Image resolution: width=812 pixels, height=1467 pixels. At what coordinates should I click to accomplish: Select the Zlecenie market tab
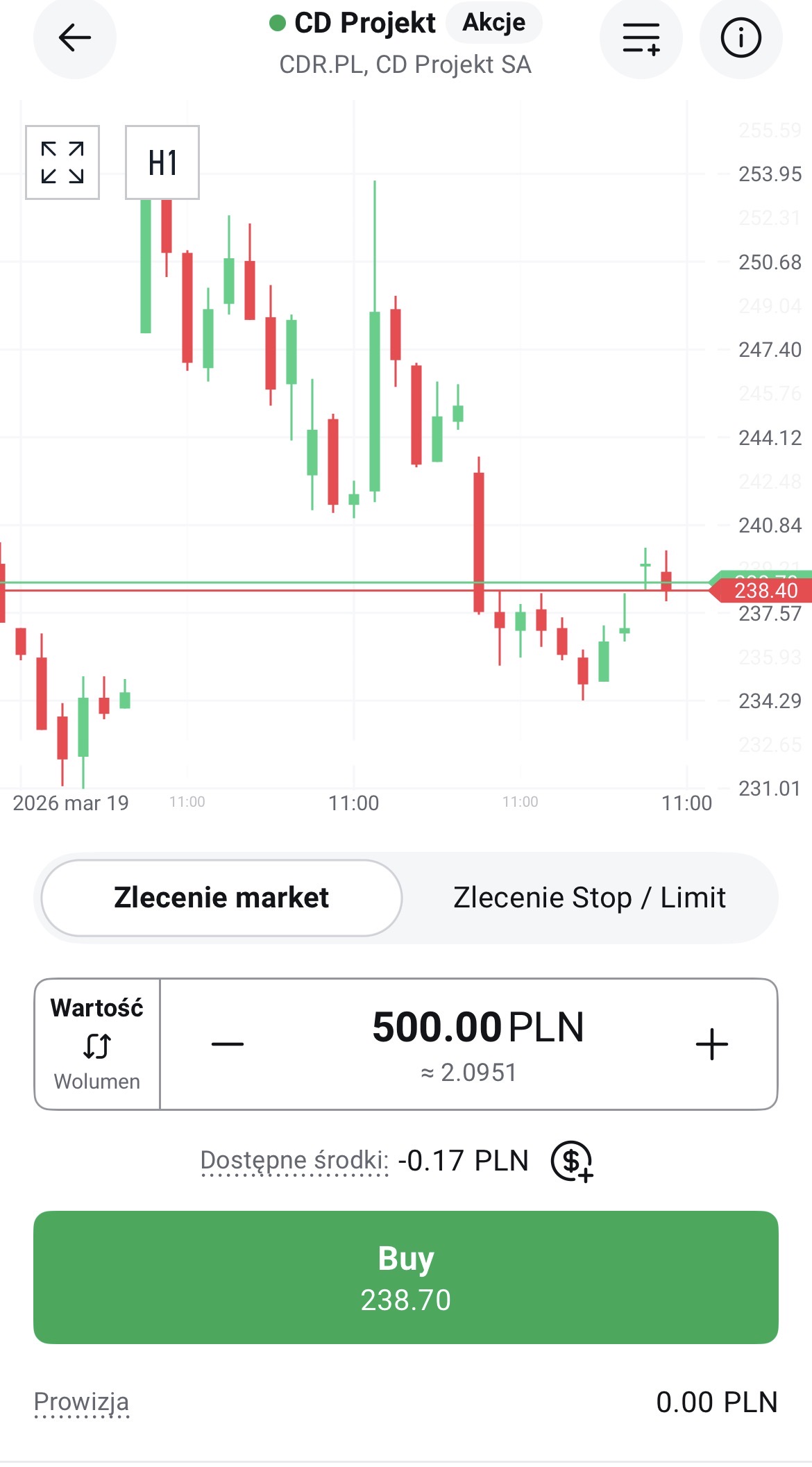pyautogui.click(x=221, y=898)
